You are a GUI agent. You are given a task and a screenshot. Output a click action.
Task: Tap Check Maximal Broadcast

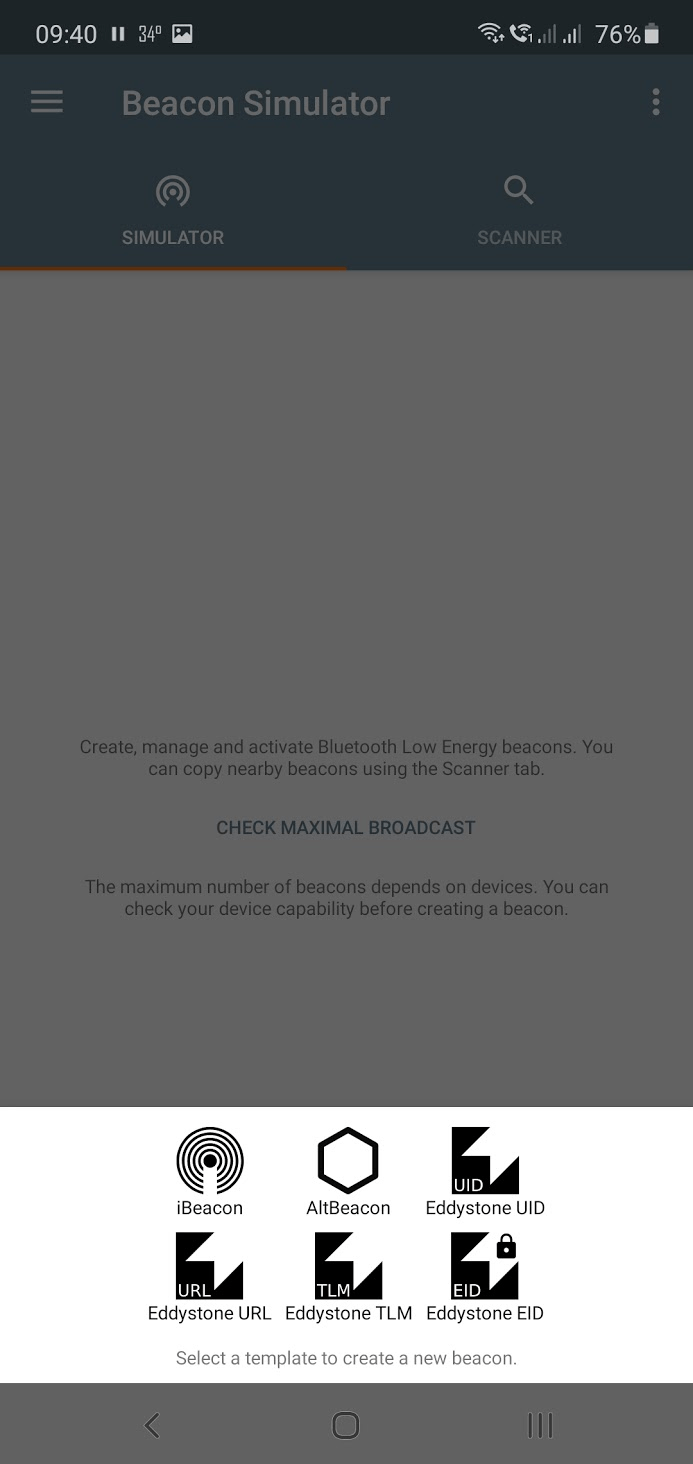coord(346,828)
